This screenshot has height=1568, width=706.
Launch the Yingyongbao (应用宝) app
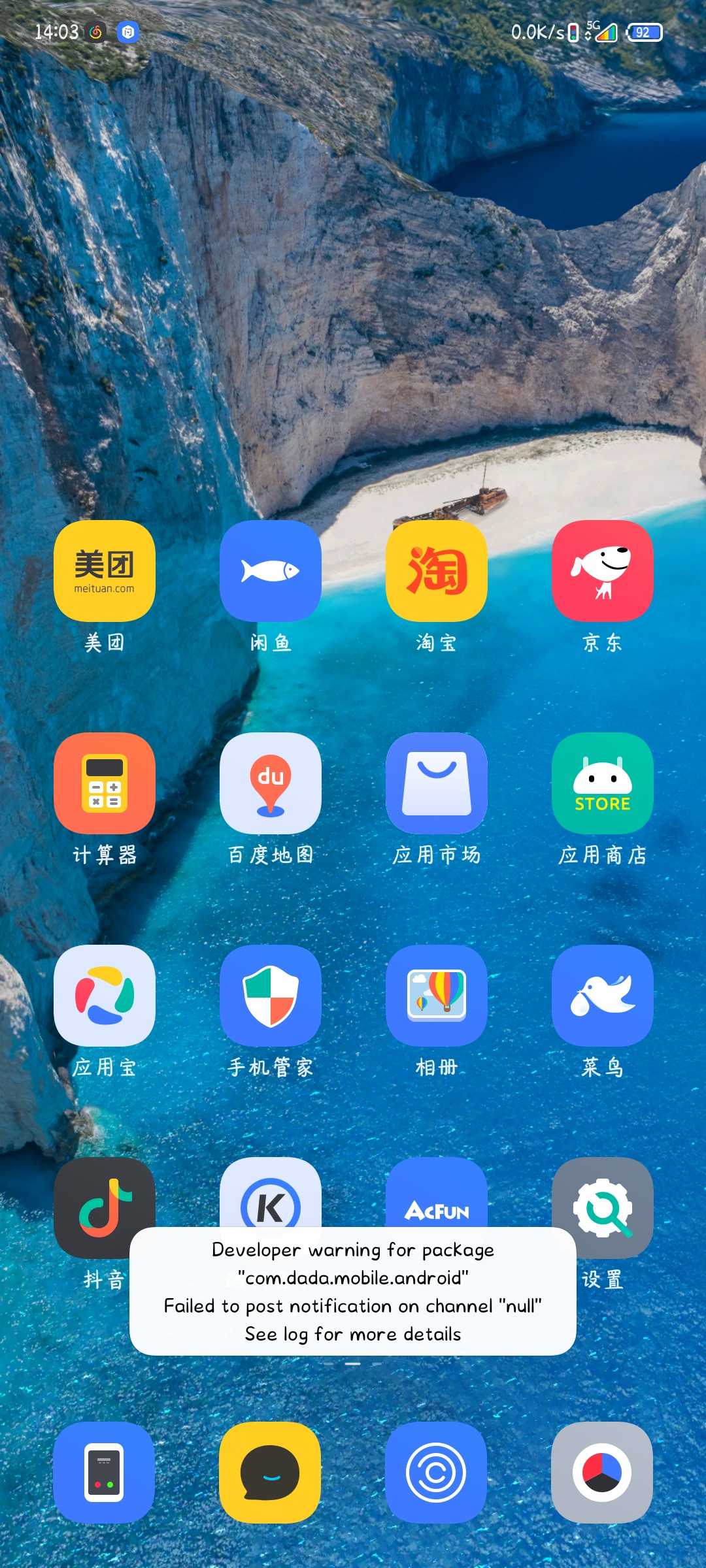(x=105, y=995)
